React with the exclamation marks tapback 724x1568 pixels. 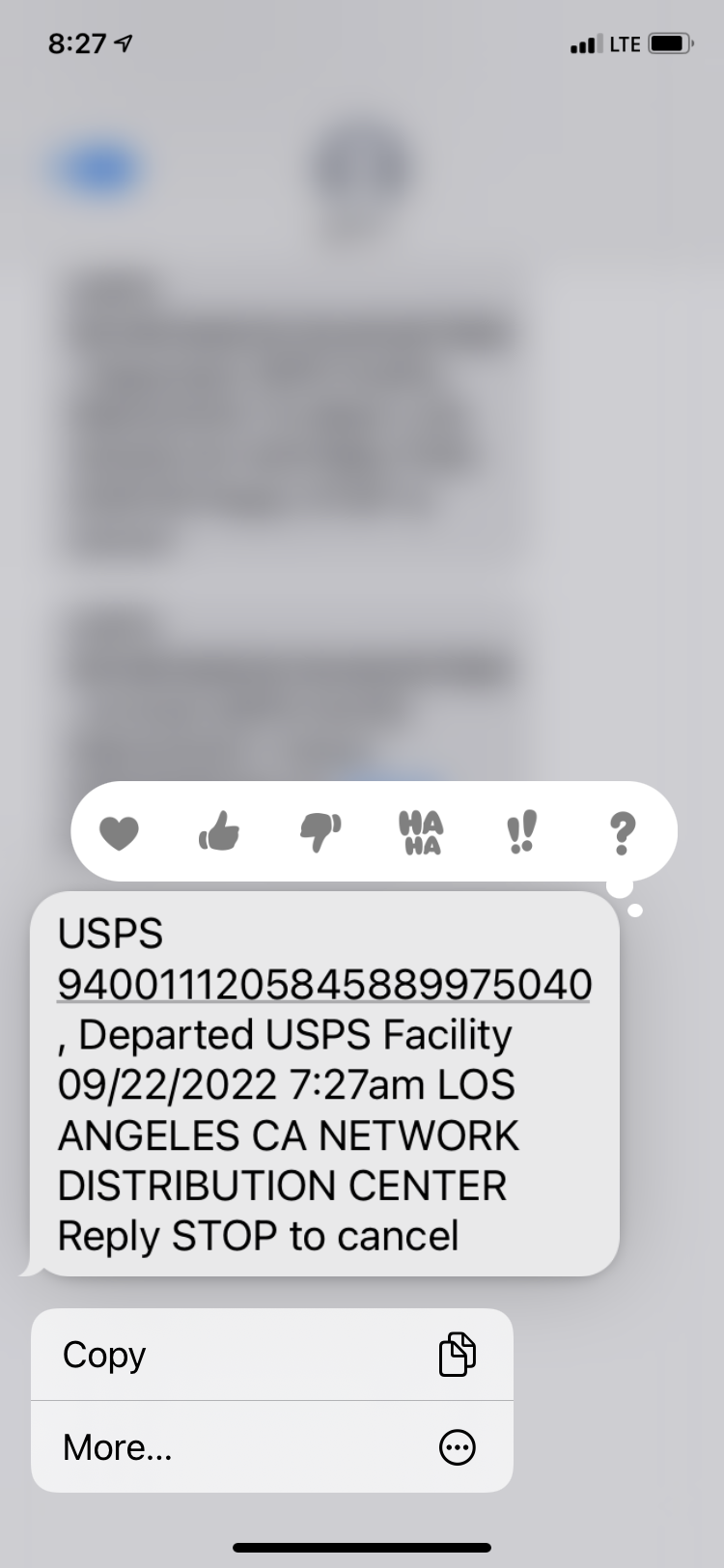click(521, 832)
